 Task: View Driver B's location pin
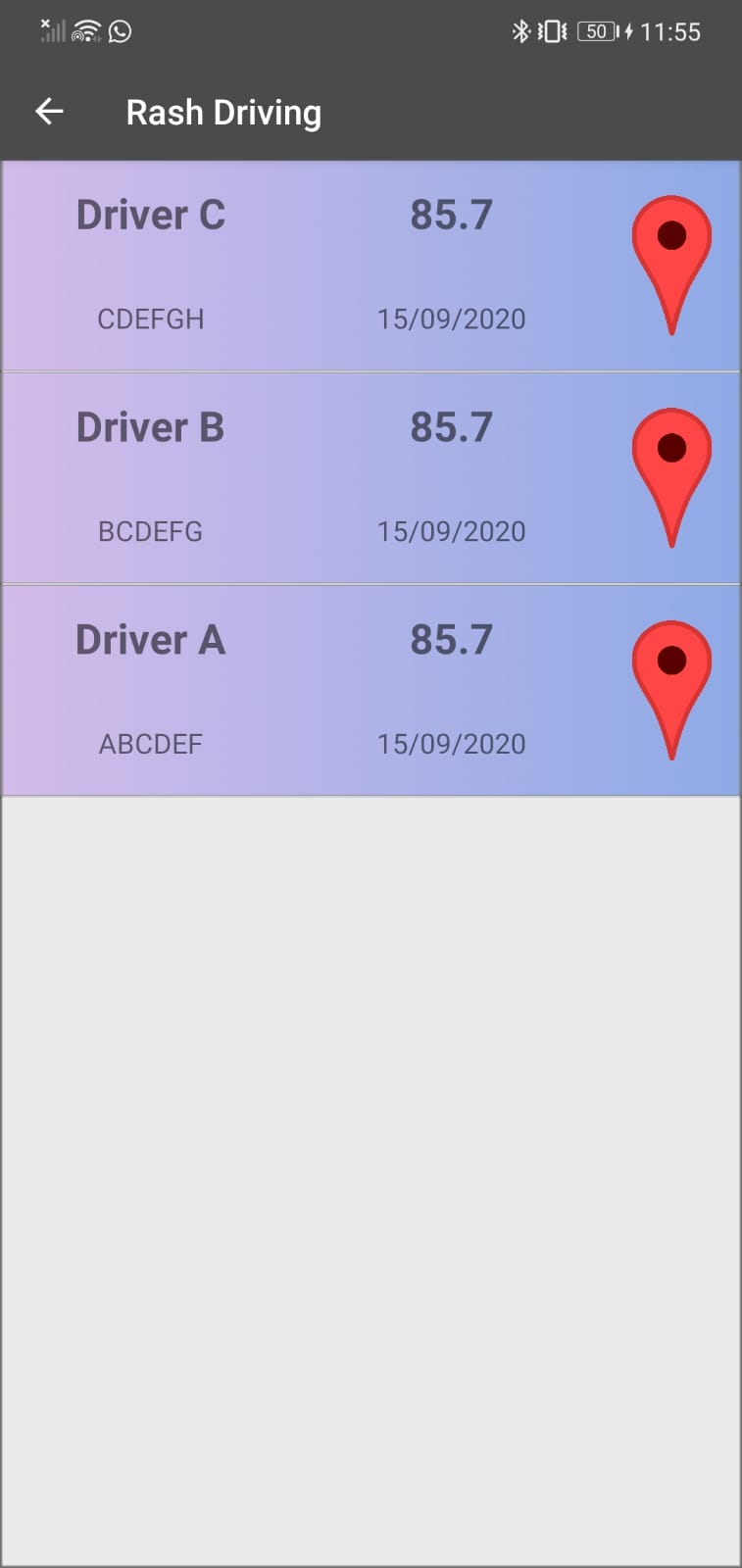tap(671, 472)
